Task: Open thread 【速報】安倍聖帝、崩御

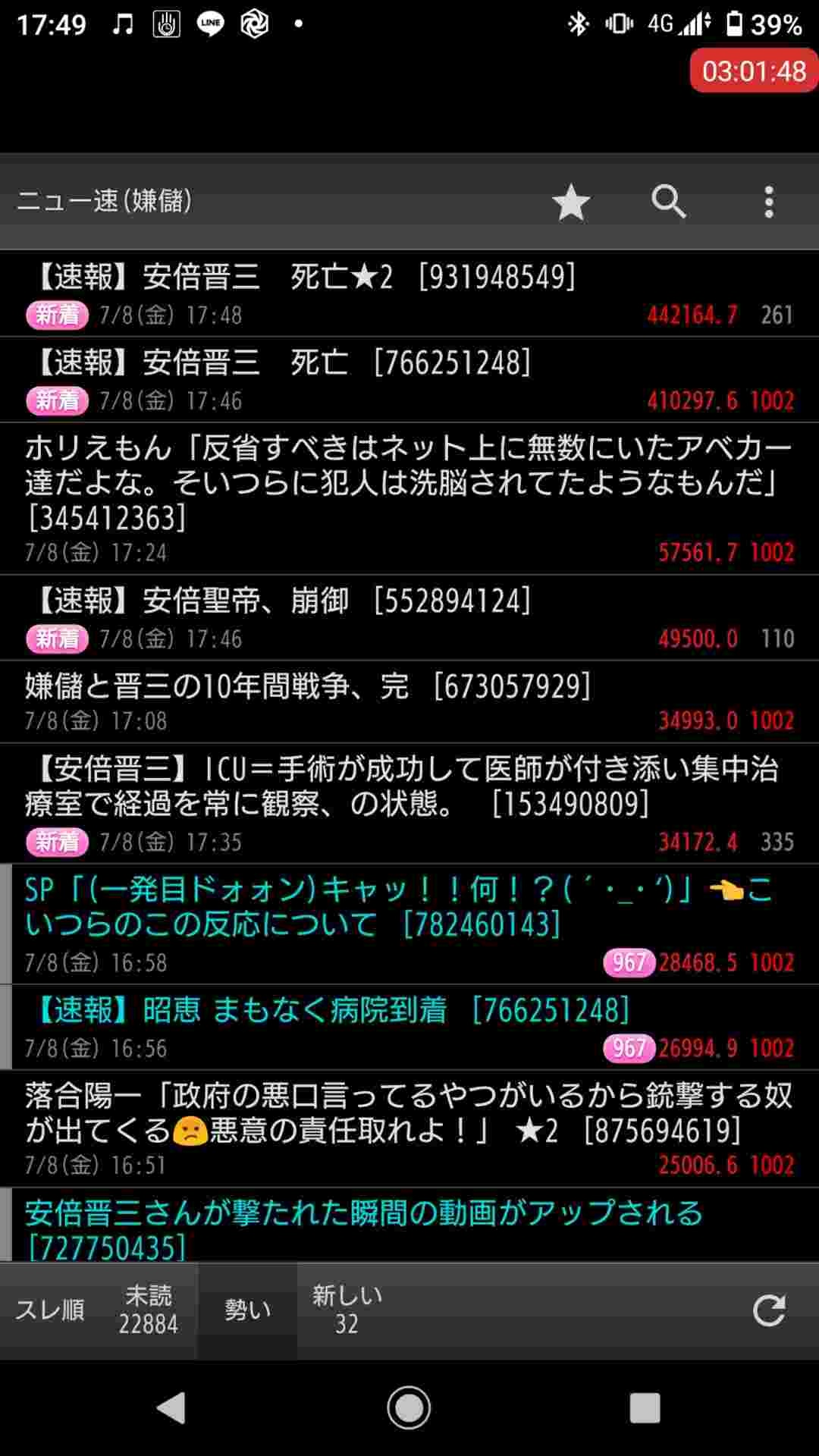Action: (x=409, y=617)
